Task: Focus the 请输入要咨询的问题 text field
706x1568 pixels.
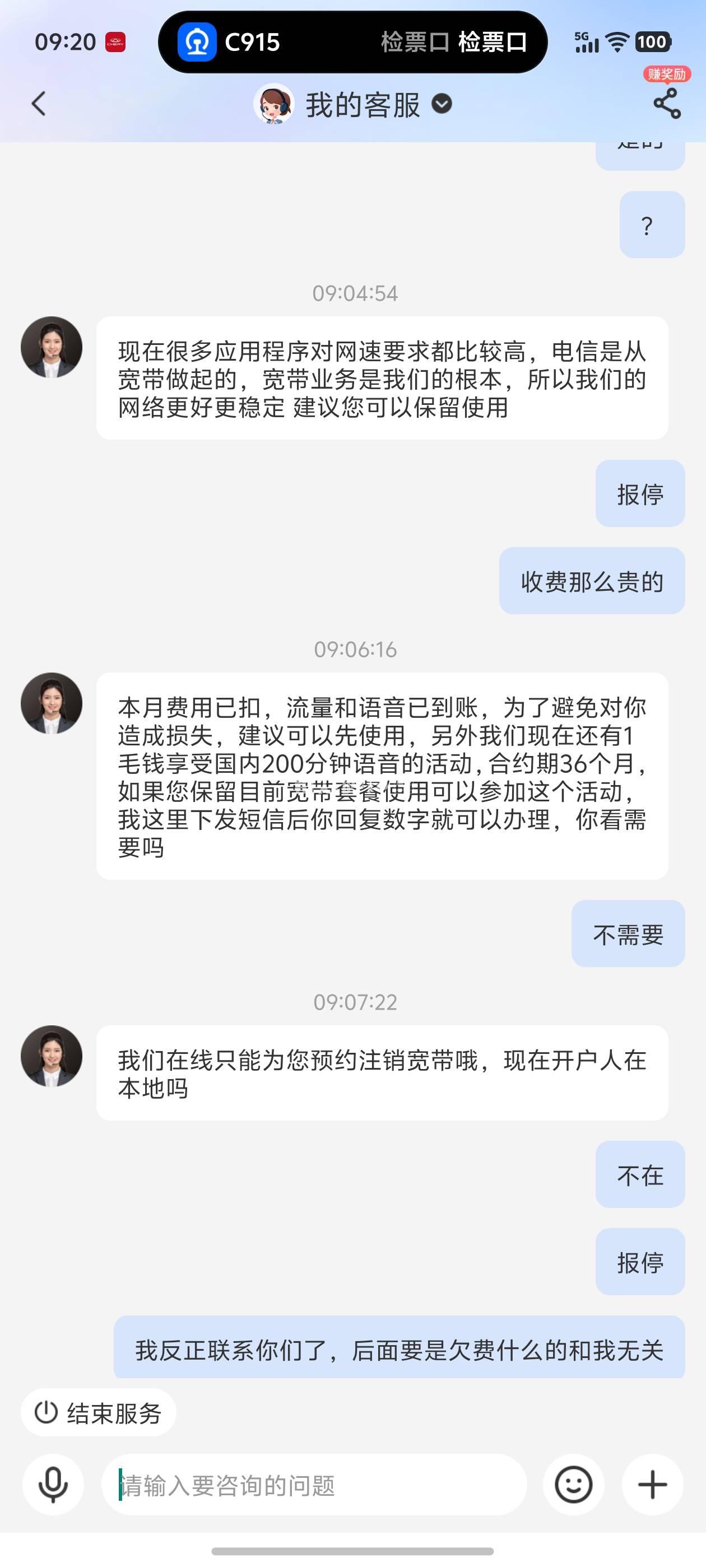Action: 314,1485
